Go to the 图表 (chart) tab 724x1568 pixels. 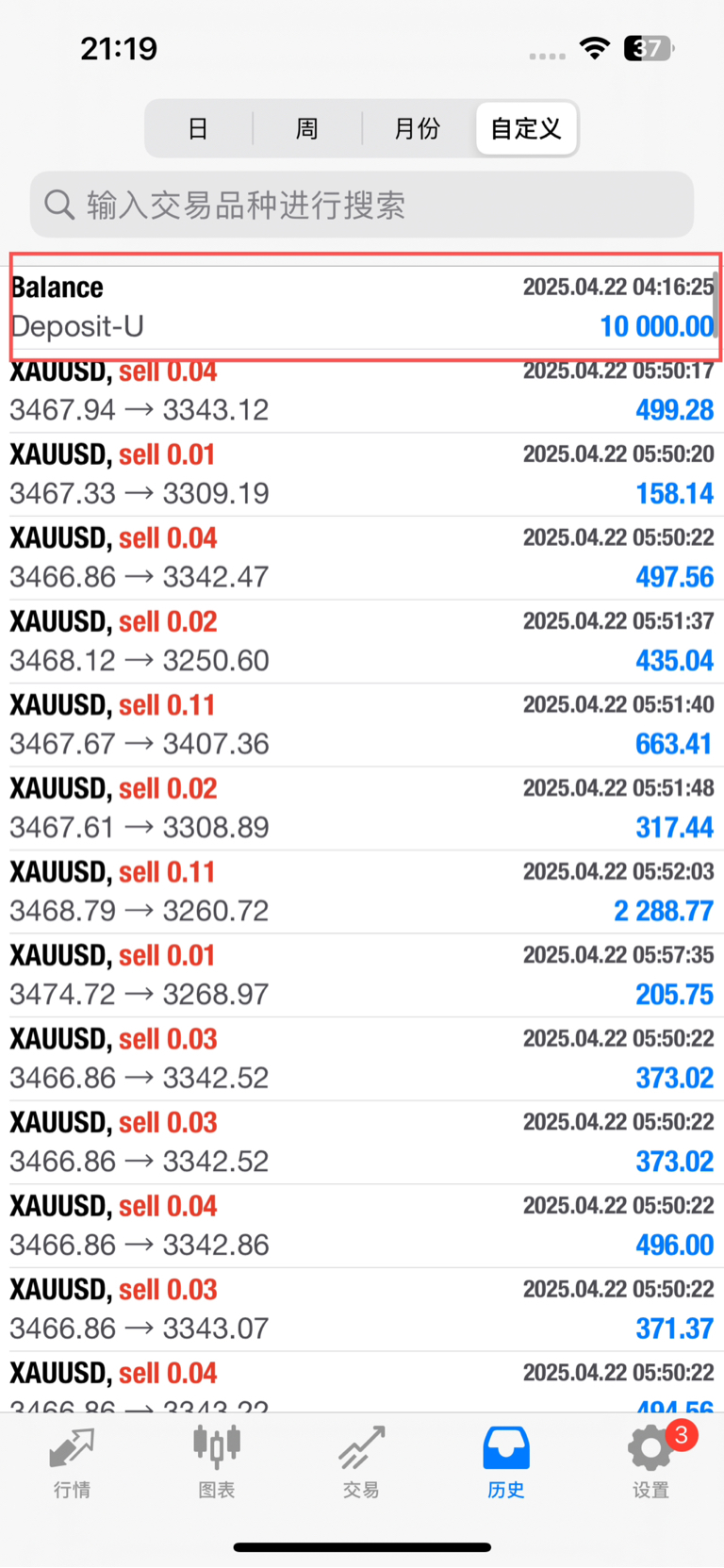click(x=217, y=1461)
